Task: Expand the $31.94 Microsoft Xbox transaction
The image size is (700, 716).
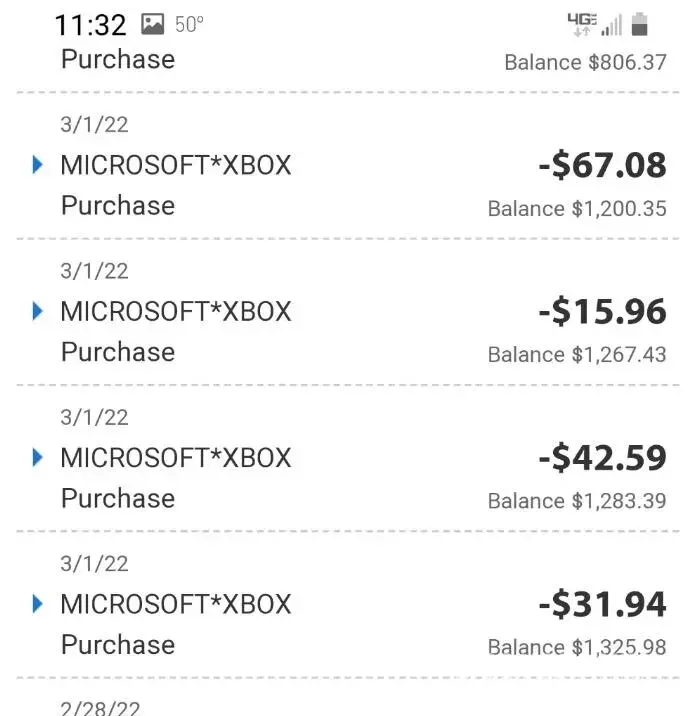Action: [x=38, y=604]
